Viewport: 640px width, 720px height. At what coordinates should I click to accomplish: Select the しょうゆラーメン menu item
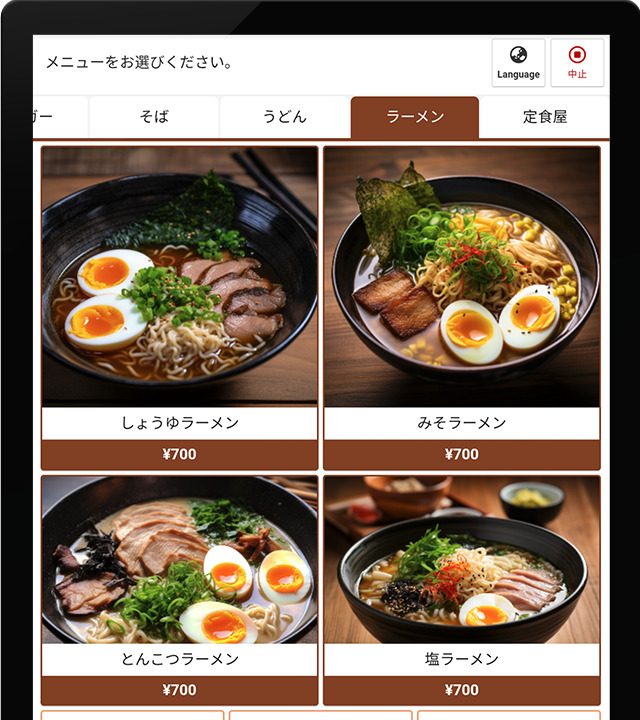coord(179,308)
